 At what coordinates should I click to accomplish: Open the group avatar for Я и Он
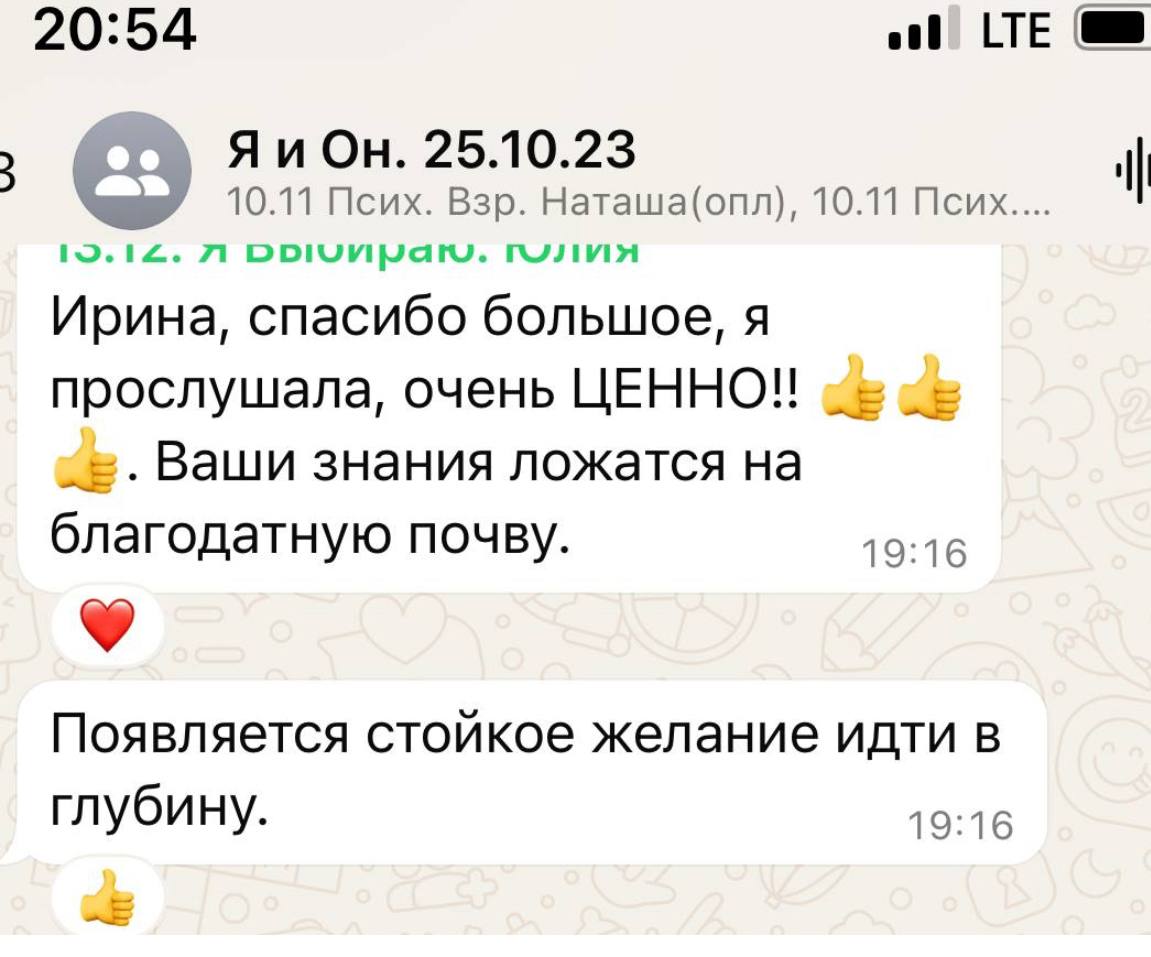pos(132,171)
